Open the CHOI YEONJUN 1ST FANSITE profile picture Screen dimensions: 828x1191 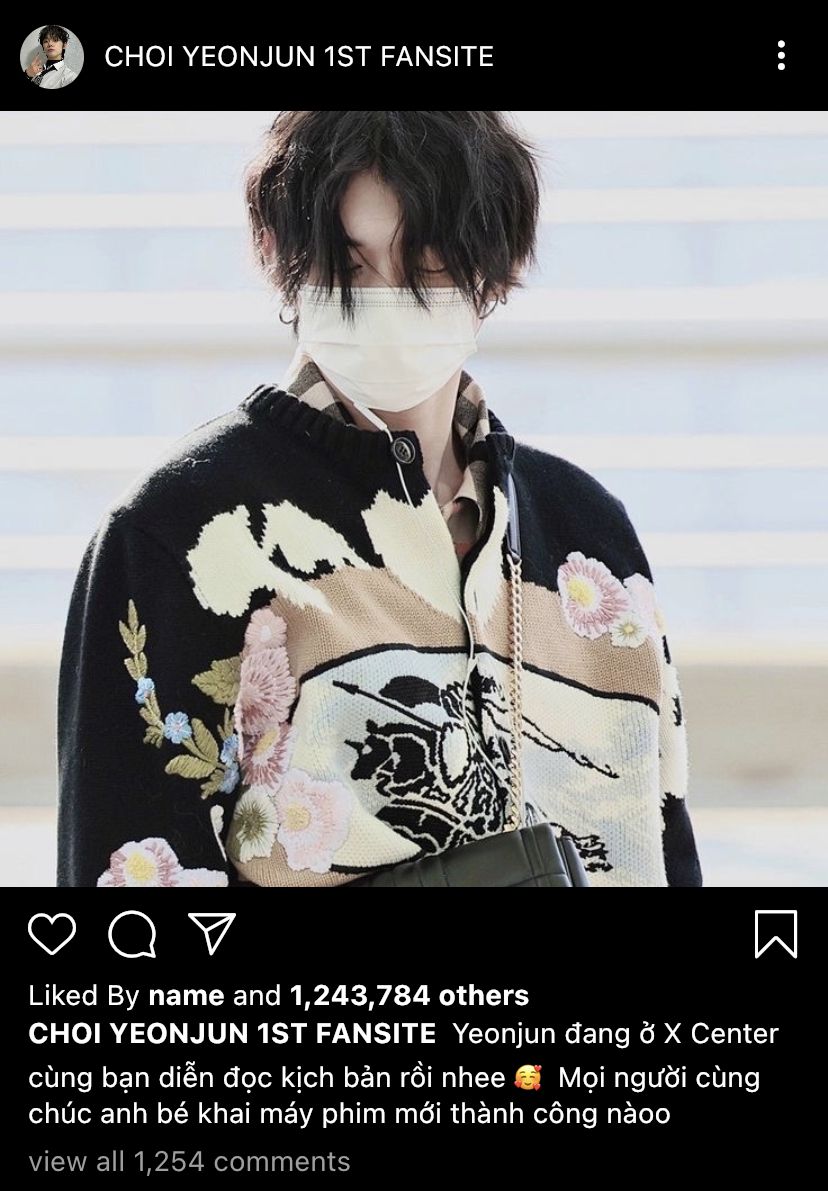52,56
